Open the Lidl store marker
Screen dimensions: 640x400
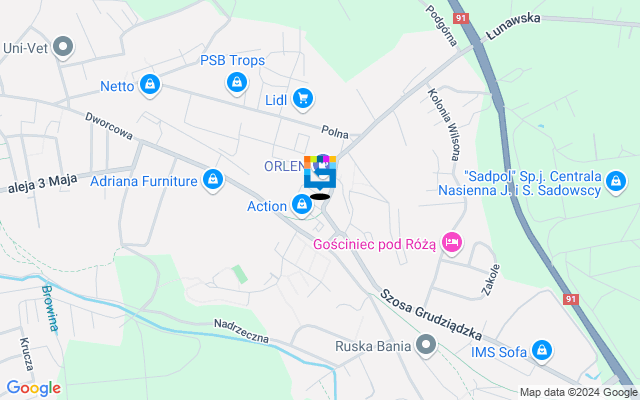tap(303, 98)
